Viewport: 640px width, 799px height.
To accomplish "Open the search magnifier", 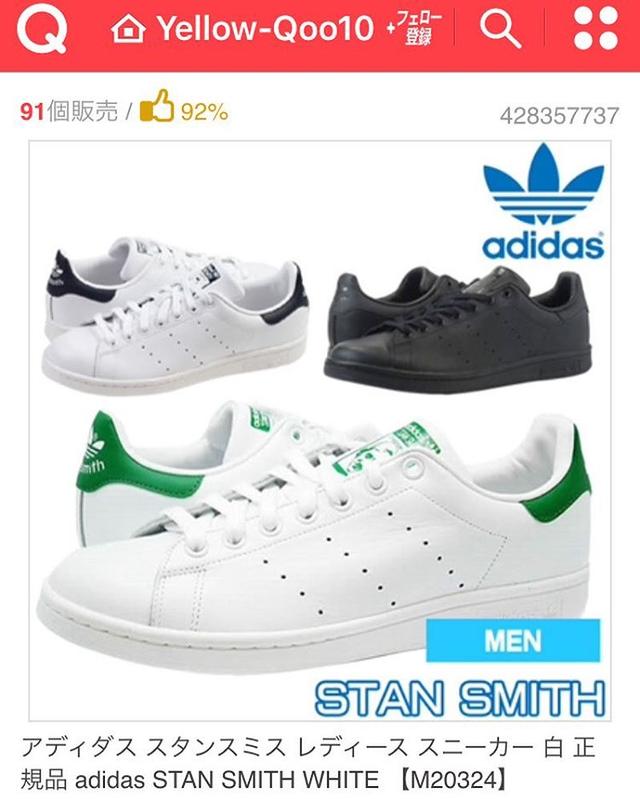I will (499, 31).
